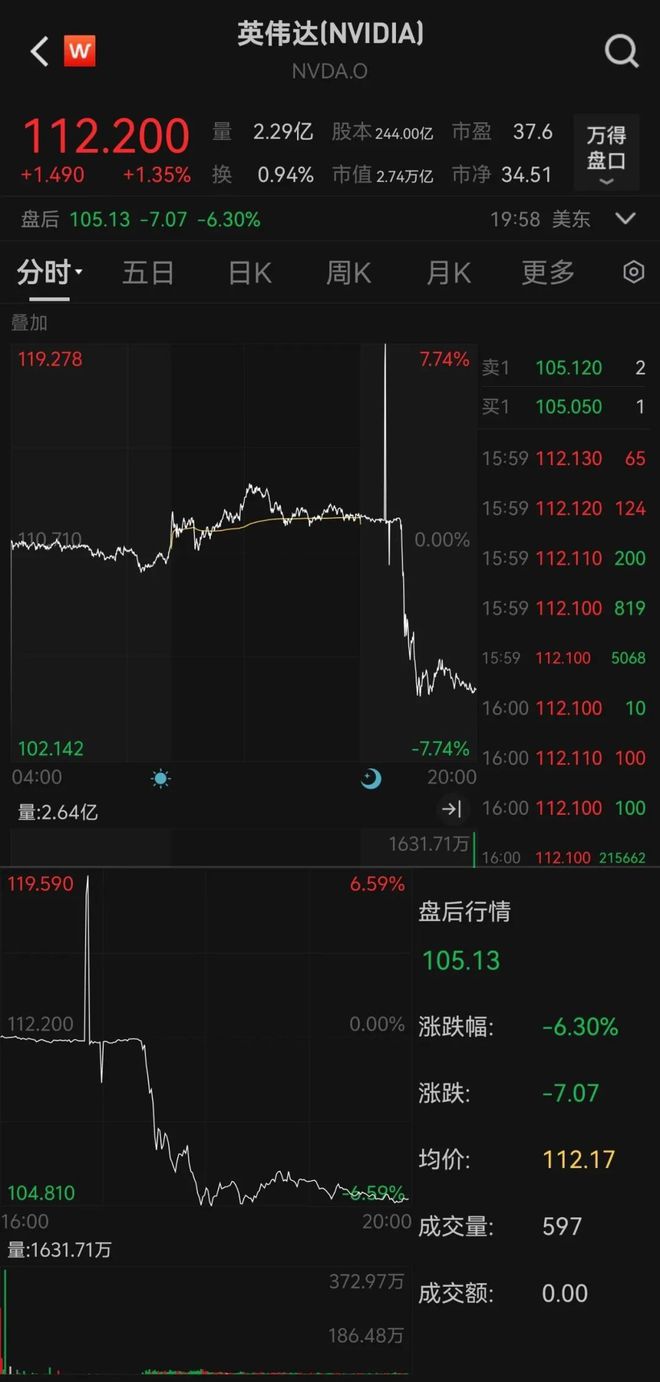Switch to the 周K tab
The height and width of the screenshot is (1382, 660).
[x=348, y=271]
